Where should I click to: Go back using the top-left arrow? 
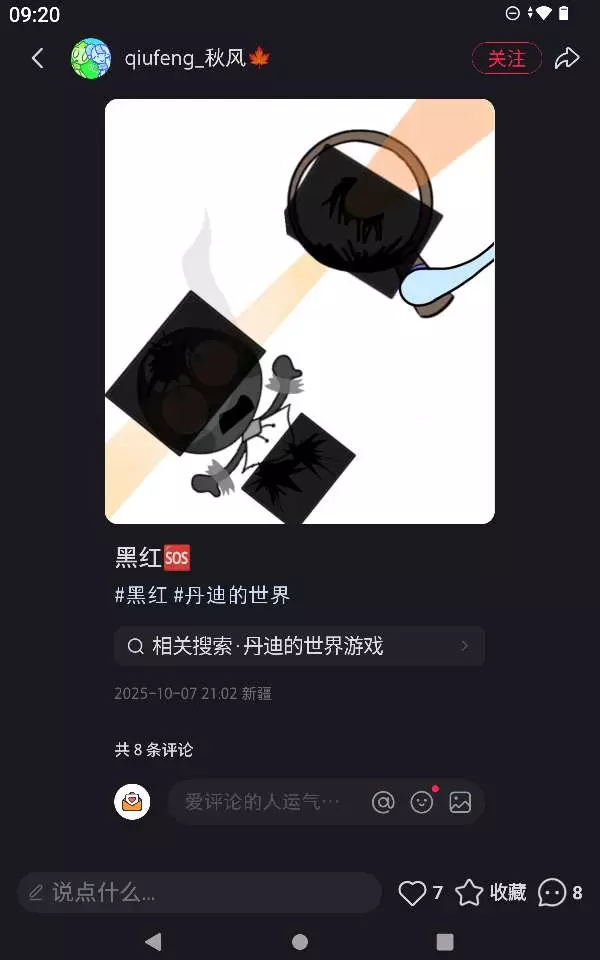coord(38,59)
